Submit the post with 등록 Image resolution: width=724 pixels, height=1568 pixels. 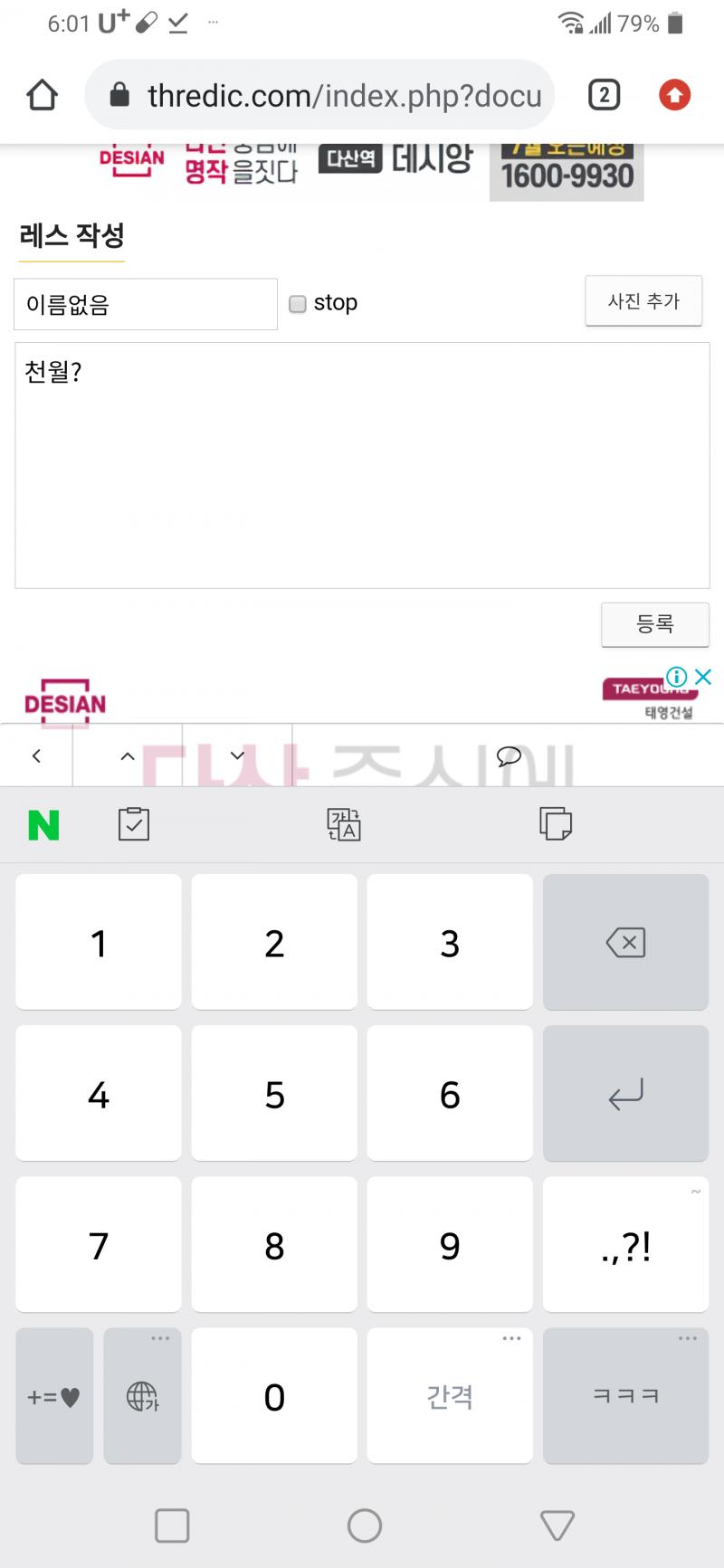tap(655, 624)
